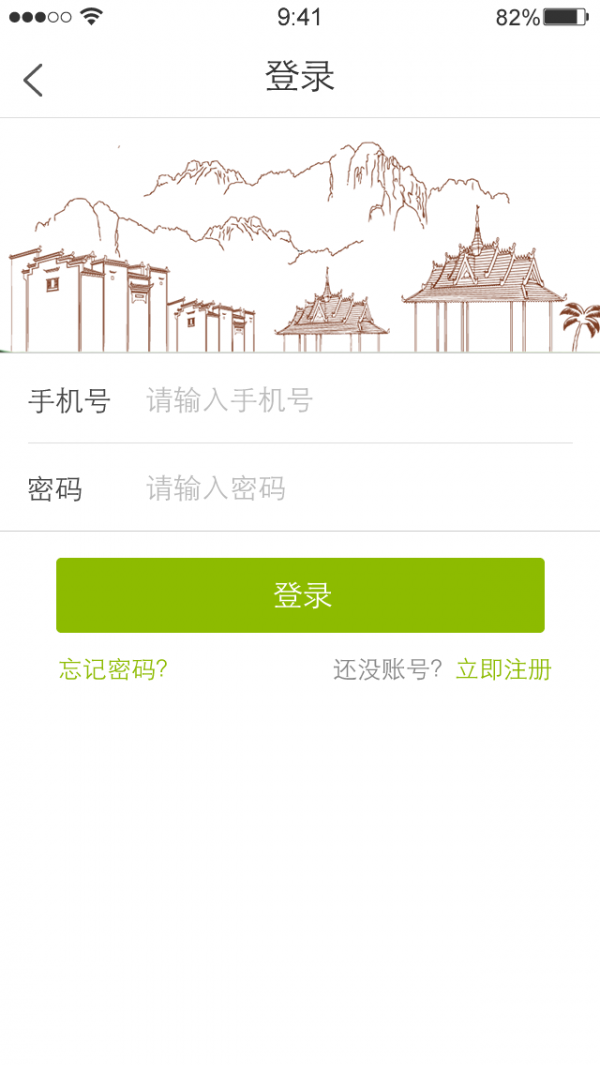Focus the 密码 password field
This screenshot has height=1065, width=600.
point(359,488)
